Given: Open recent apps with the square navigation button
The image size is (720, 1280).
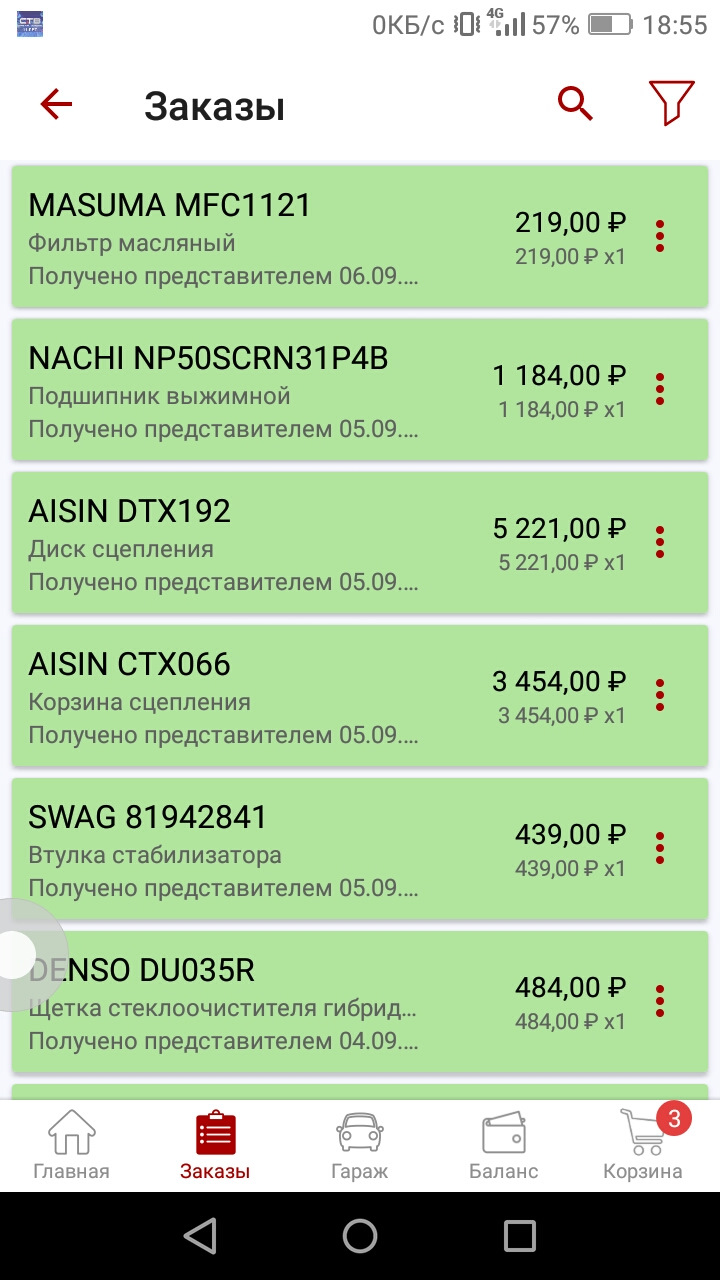Looking at the screenshot, I should click(519, 1237).
